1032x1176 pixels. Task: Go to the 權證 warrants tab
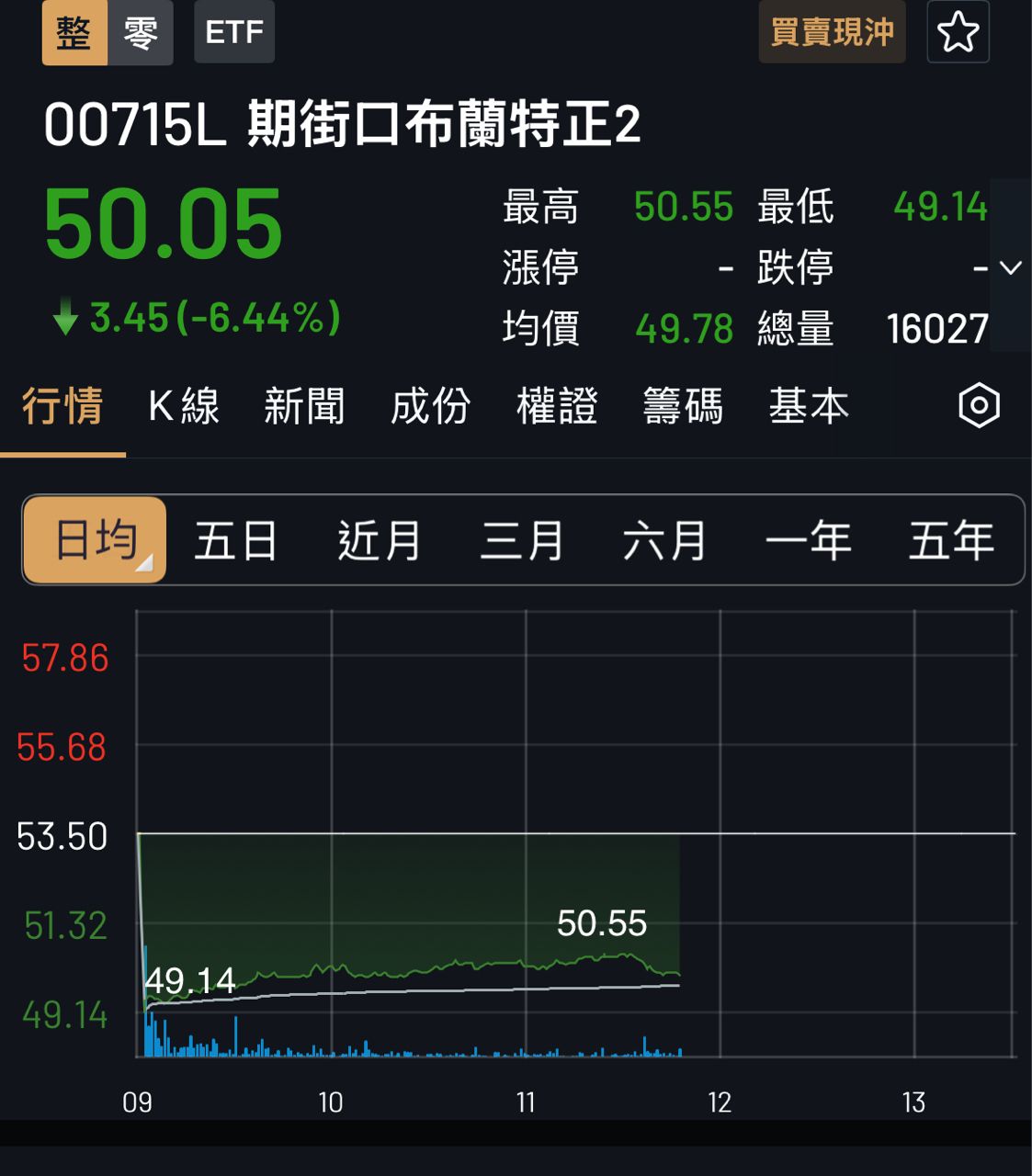(x=557, y=406)
